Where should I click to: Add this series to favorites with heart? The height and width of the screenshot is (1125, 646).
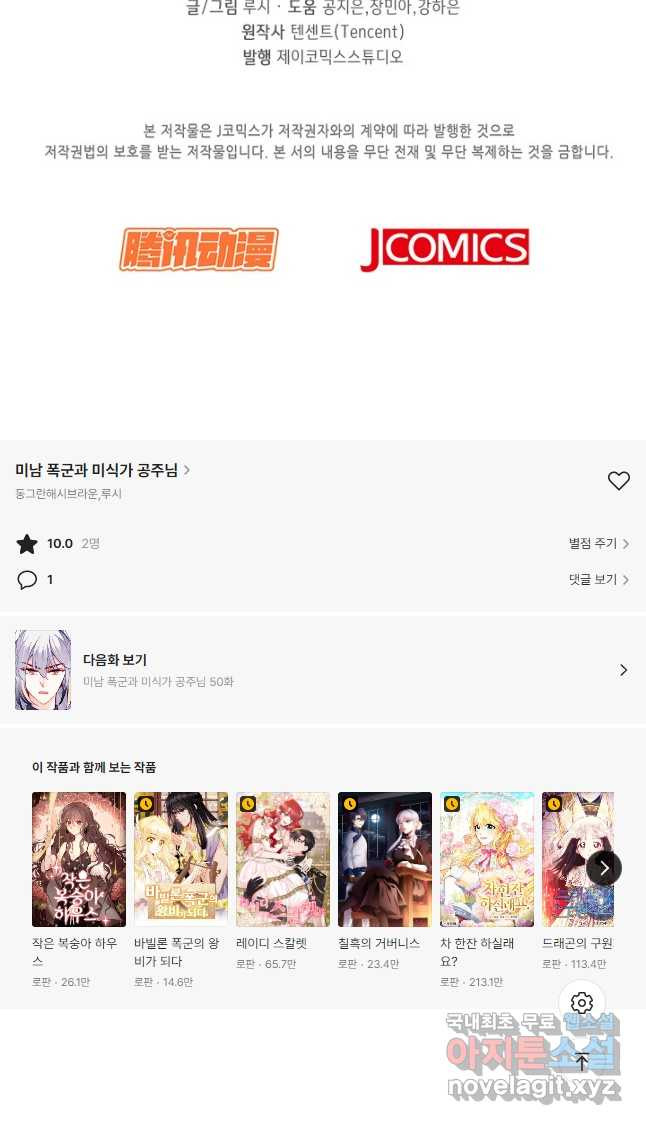pyautogui.click(x=619, y=481)
